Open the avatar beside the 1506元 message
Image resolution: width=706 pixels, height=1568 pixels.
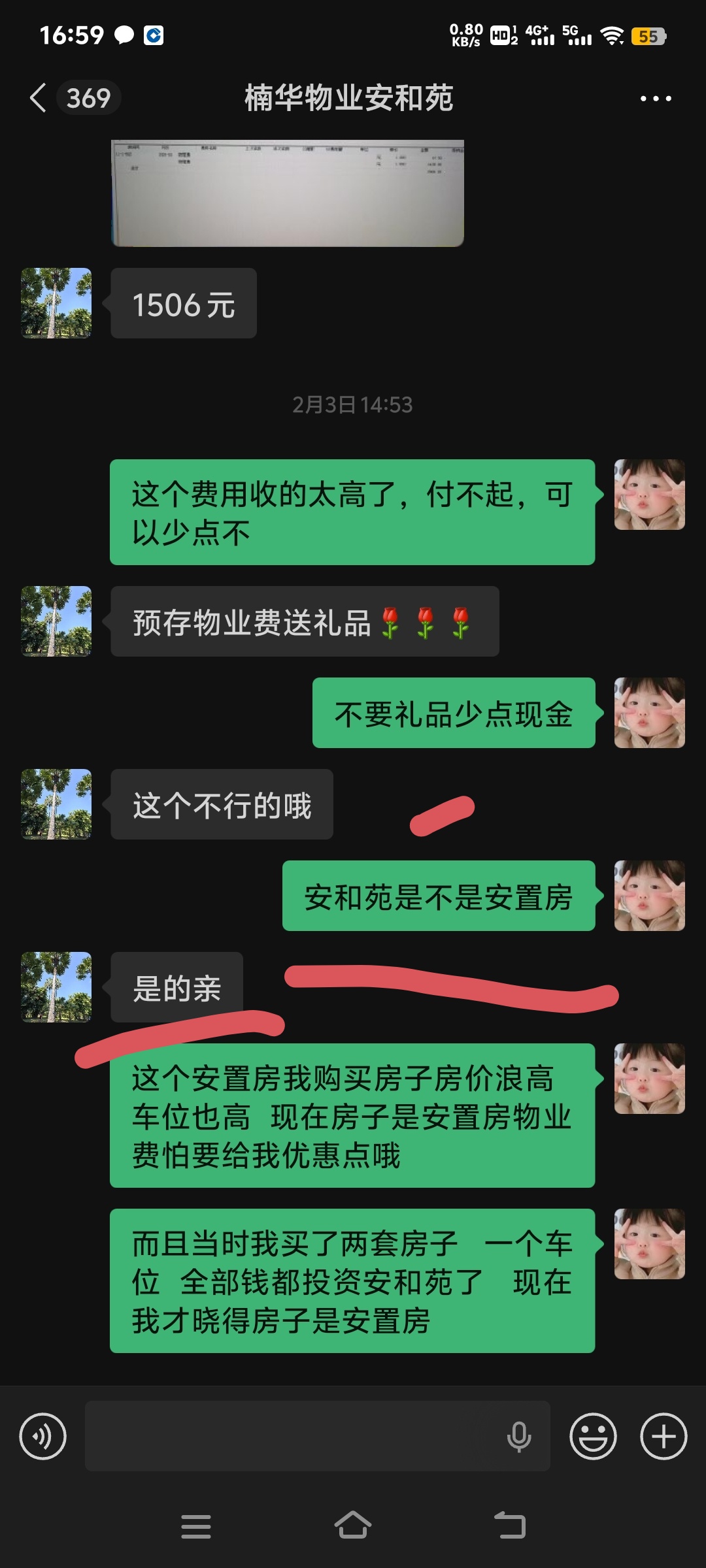(56, 303)
